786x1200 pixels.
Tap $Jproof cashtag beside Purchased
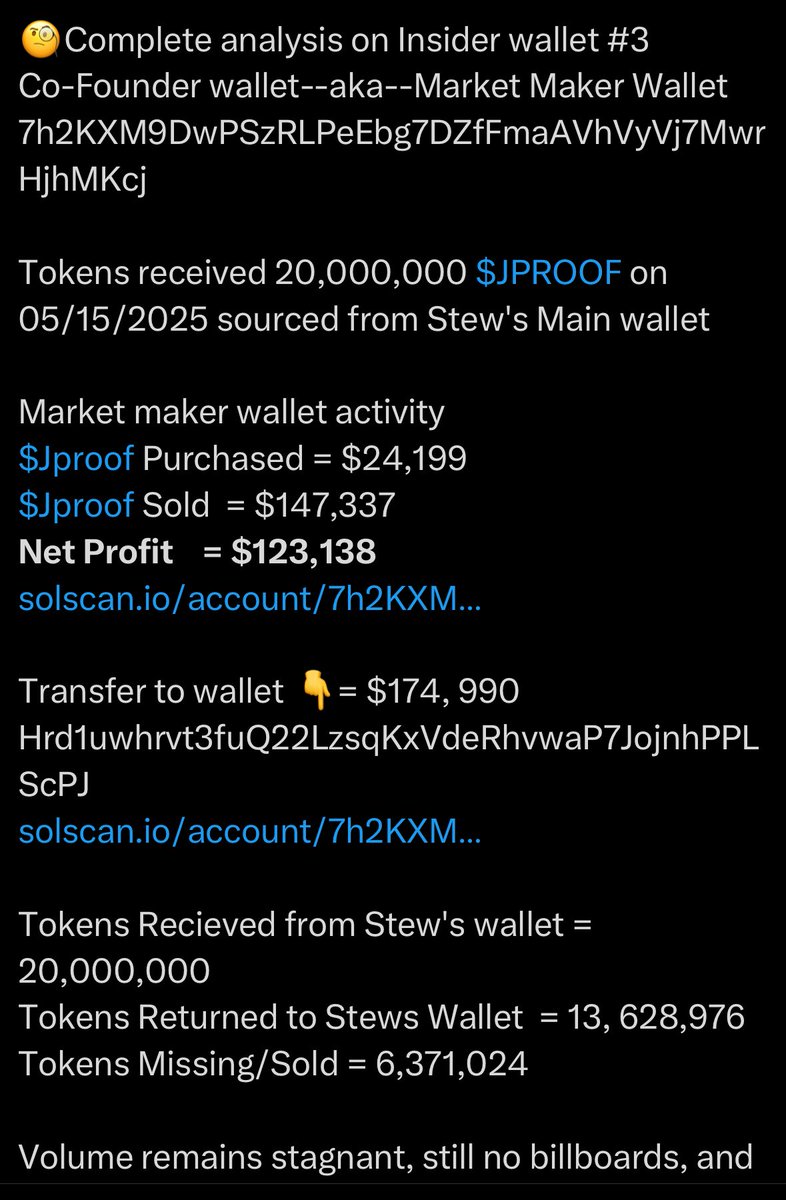click(76, 458)
